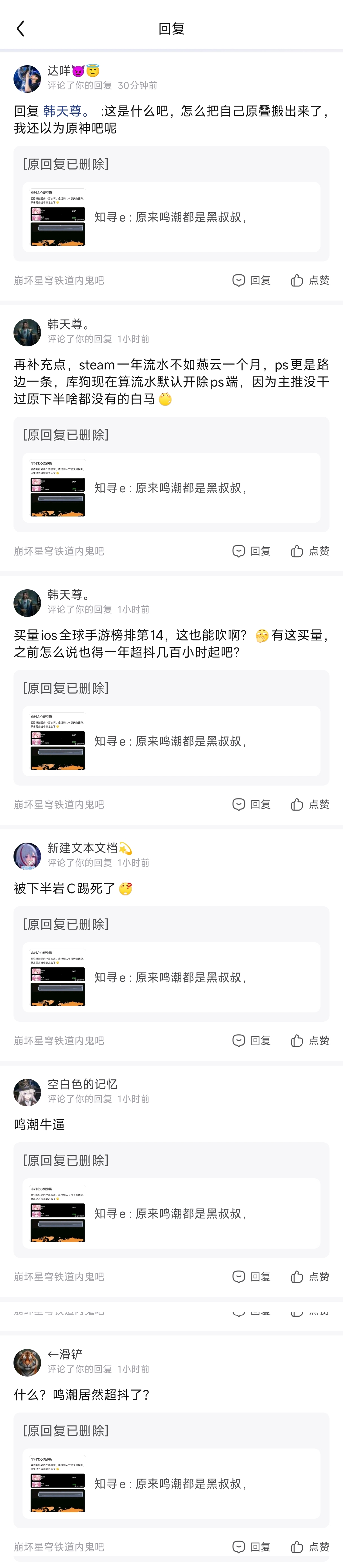Like 韩天尊's comment about steam 流水
Viewport: 343px width, 1568px height.
coord(310,551)
